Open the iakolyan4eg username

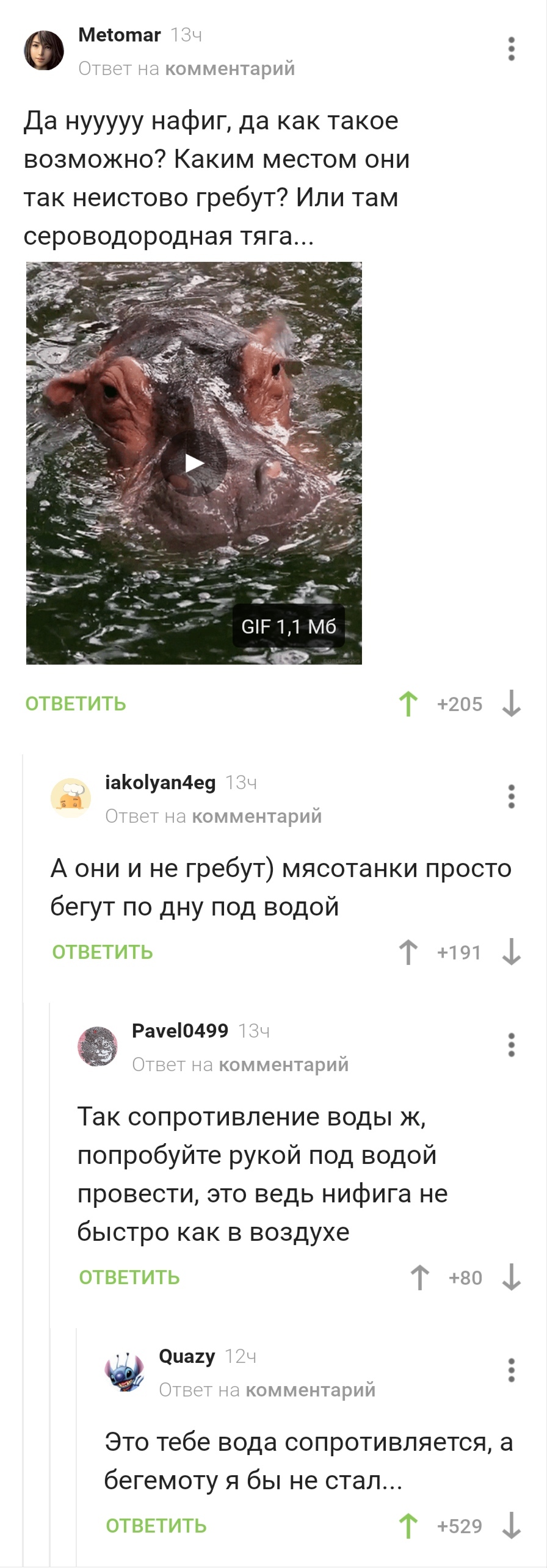coord(160,782)
